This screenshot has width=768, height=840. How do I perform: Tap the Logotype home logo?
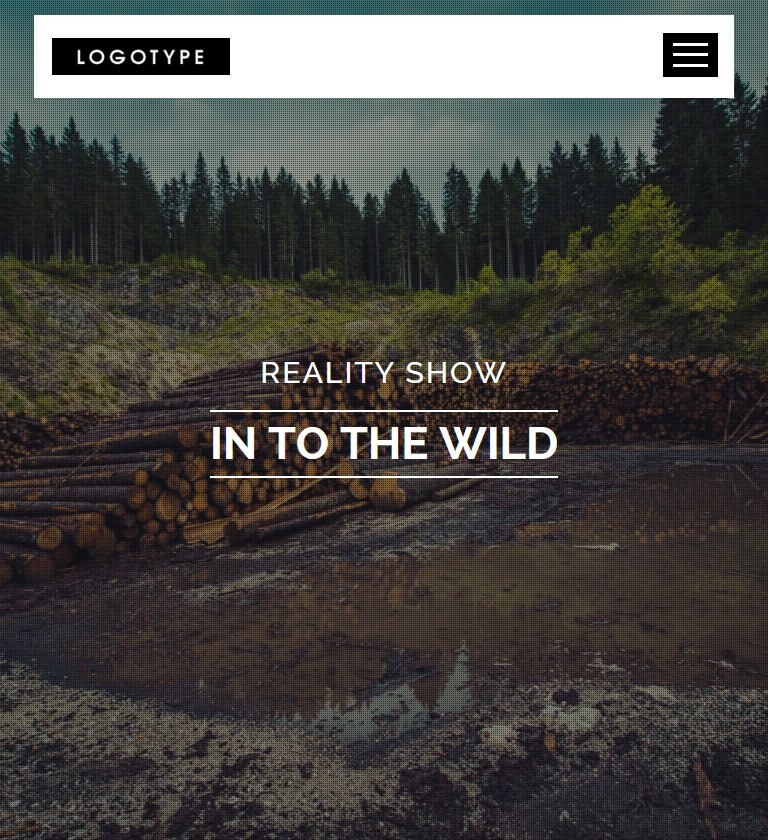tap(141, 57)
